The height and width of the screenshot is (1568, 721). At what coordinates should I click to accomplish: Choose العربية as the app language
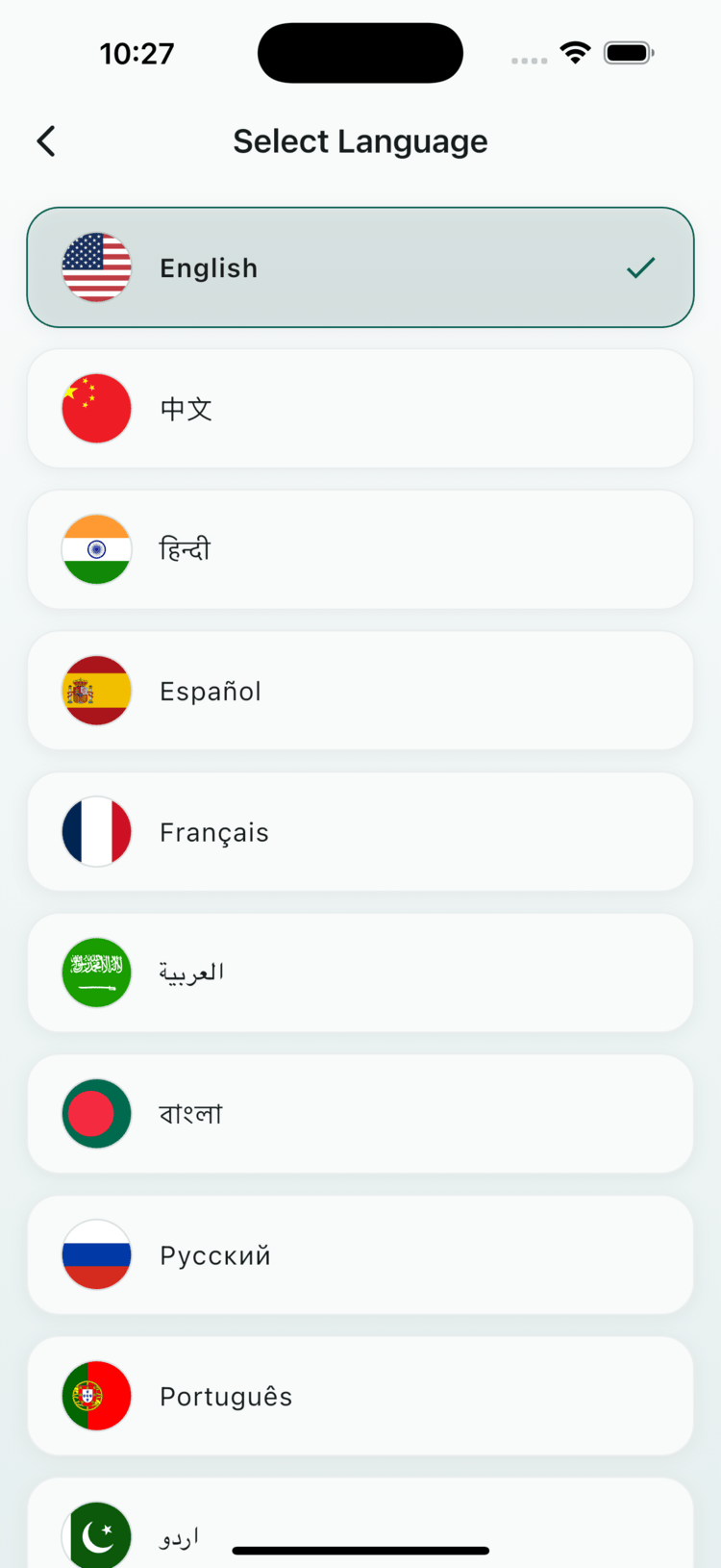pyautogui.click(x=360, y=972)
